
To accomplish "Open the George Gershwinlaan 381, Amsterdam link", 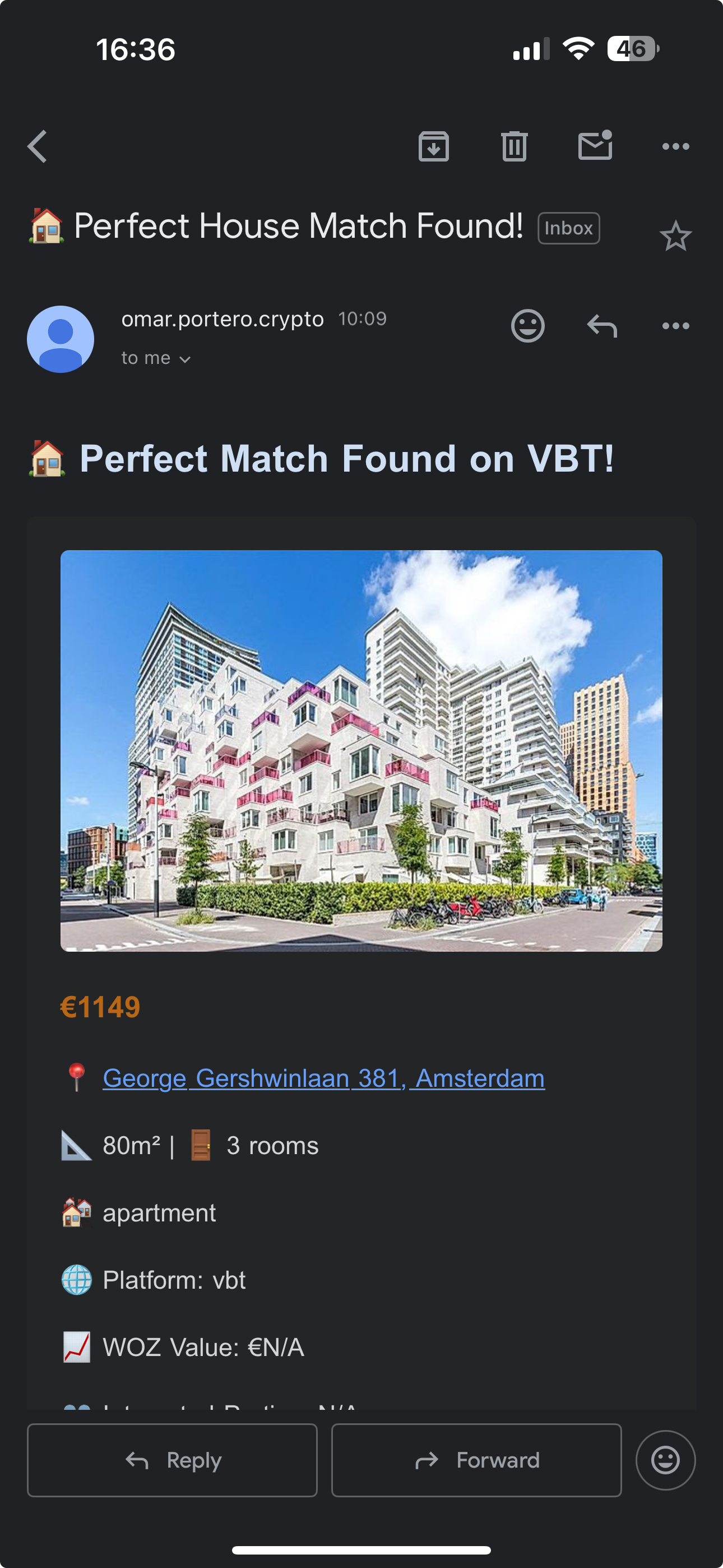I will click(x=323, y=1078).
